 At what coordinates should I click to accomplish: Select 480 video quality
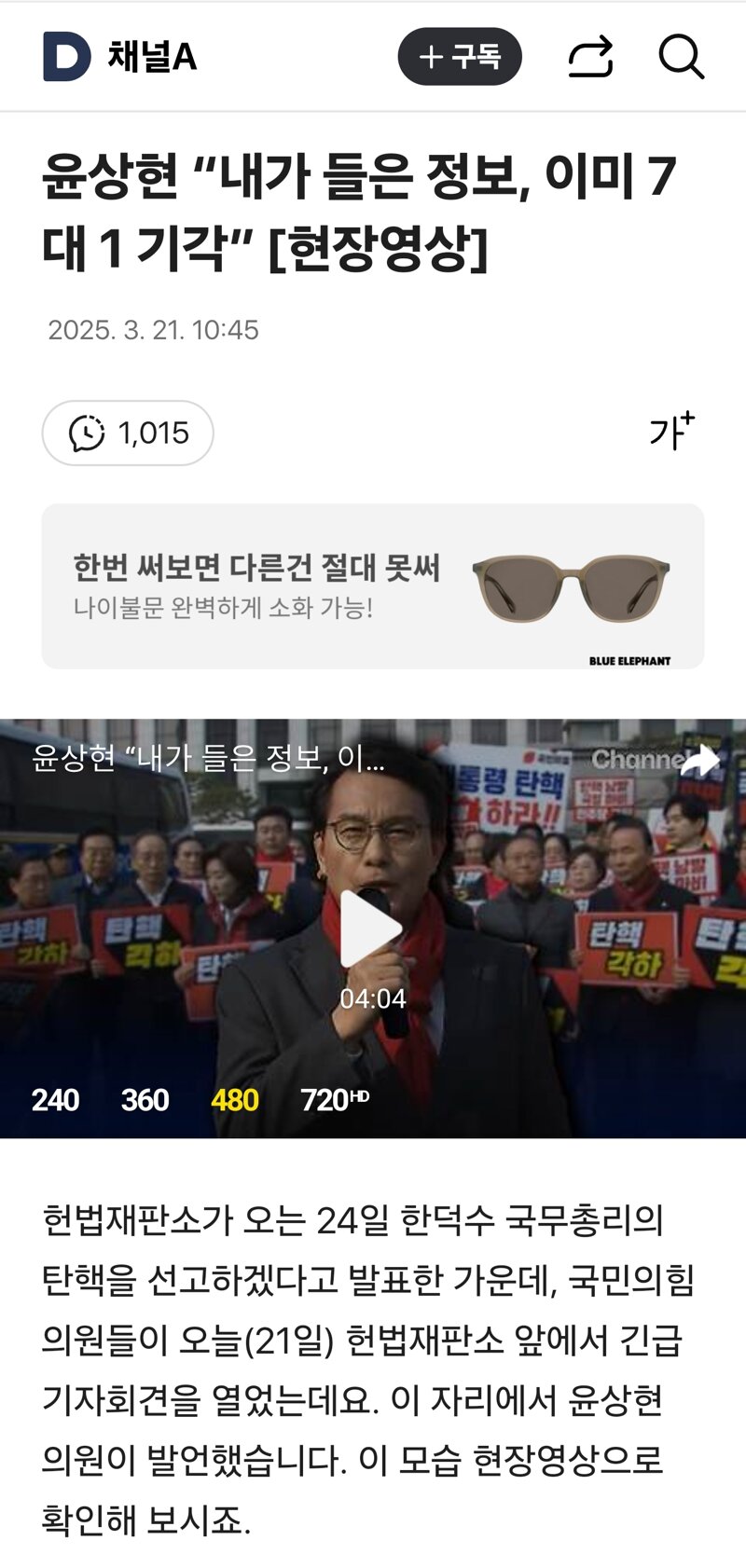point(234,1100)
